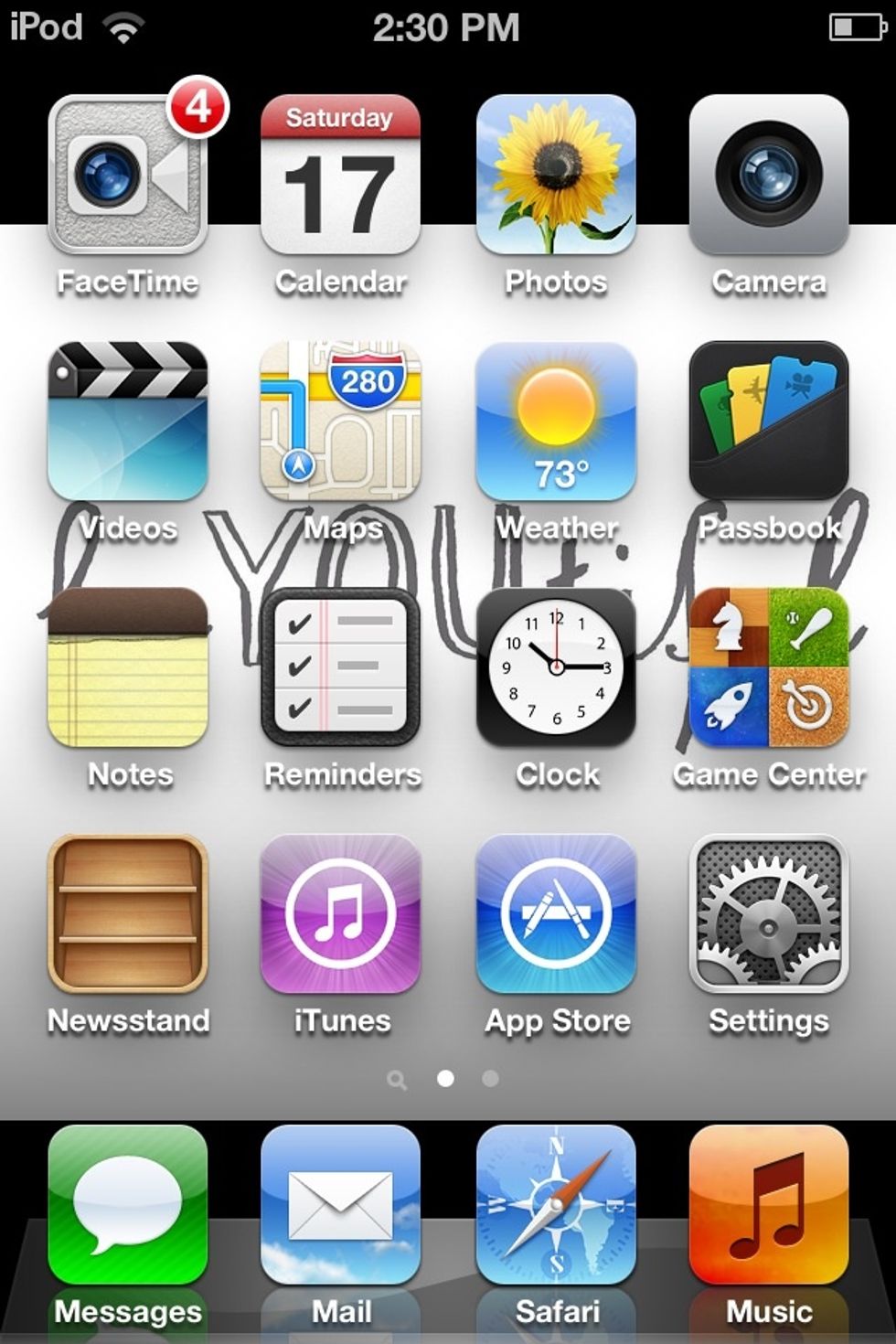Open the Newsstand folder
Image resolution: width=896 pixels, height=1344 pixels.
point(128,914)
